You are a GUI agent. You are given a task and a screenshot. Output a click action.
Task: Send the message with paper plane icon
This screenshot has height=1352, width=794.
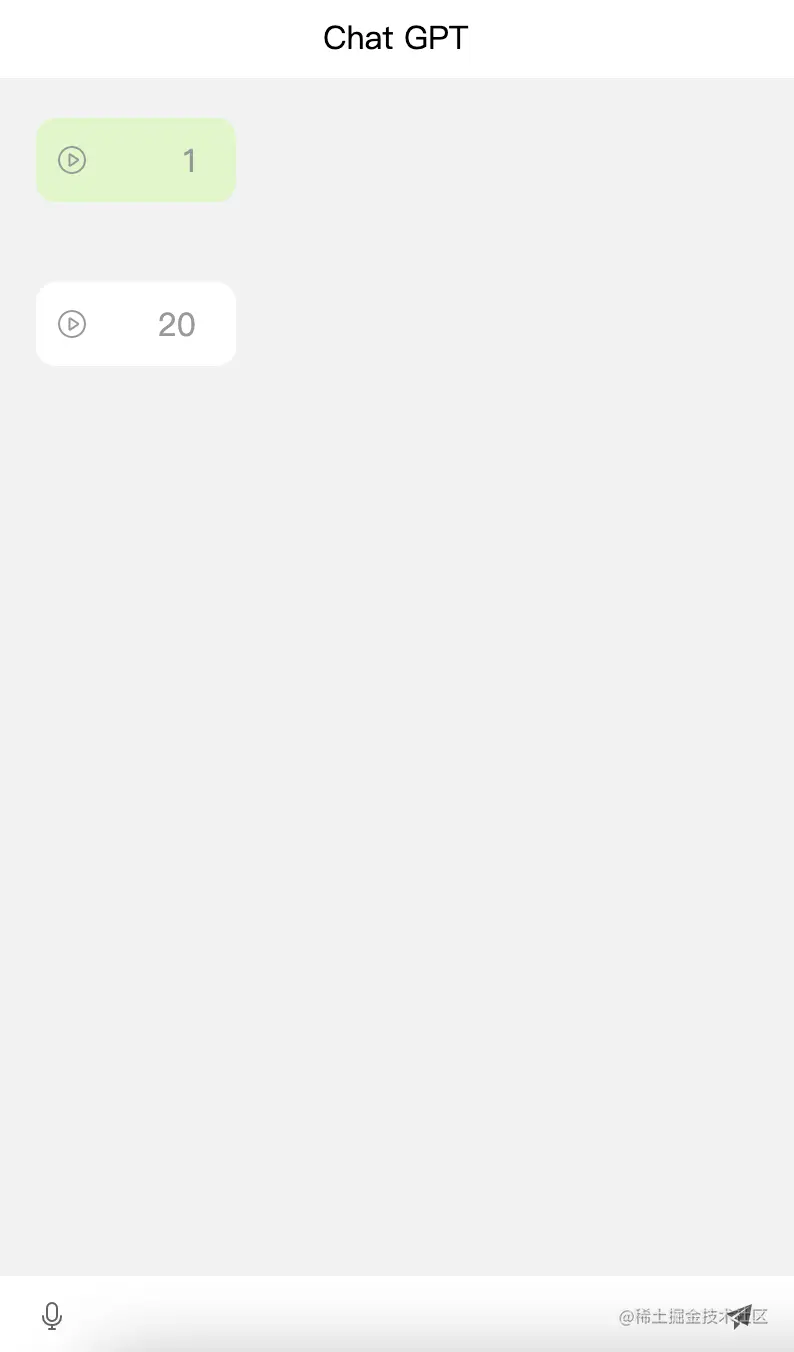pyautogui.click(x=740, y=1316)
